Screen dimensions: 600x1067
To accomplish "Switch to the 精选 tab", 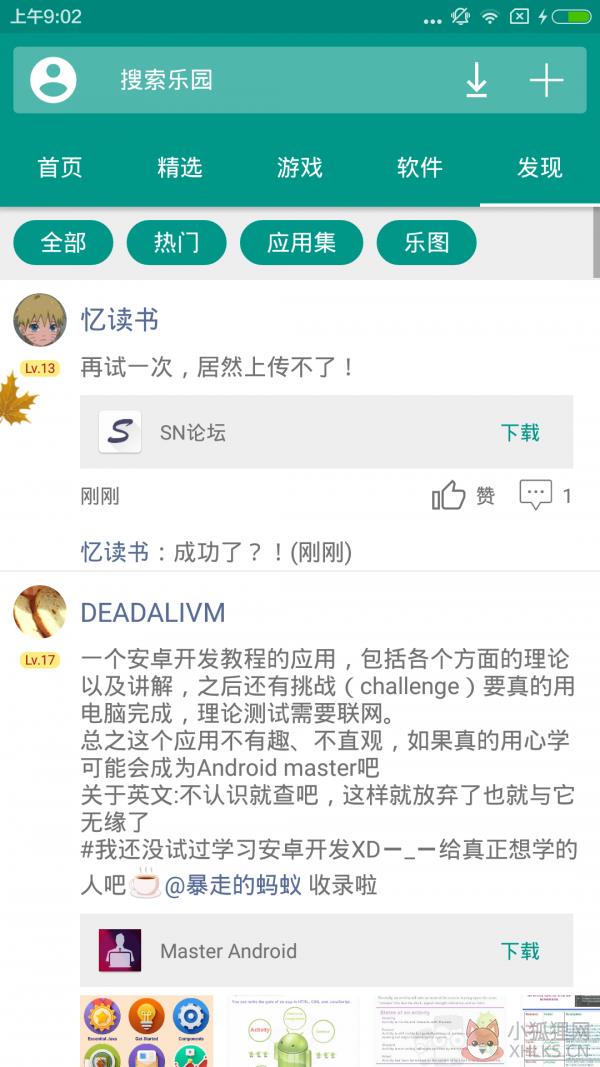I will click(x=180, y=167).
